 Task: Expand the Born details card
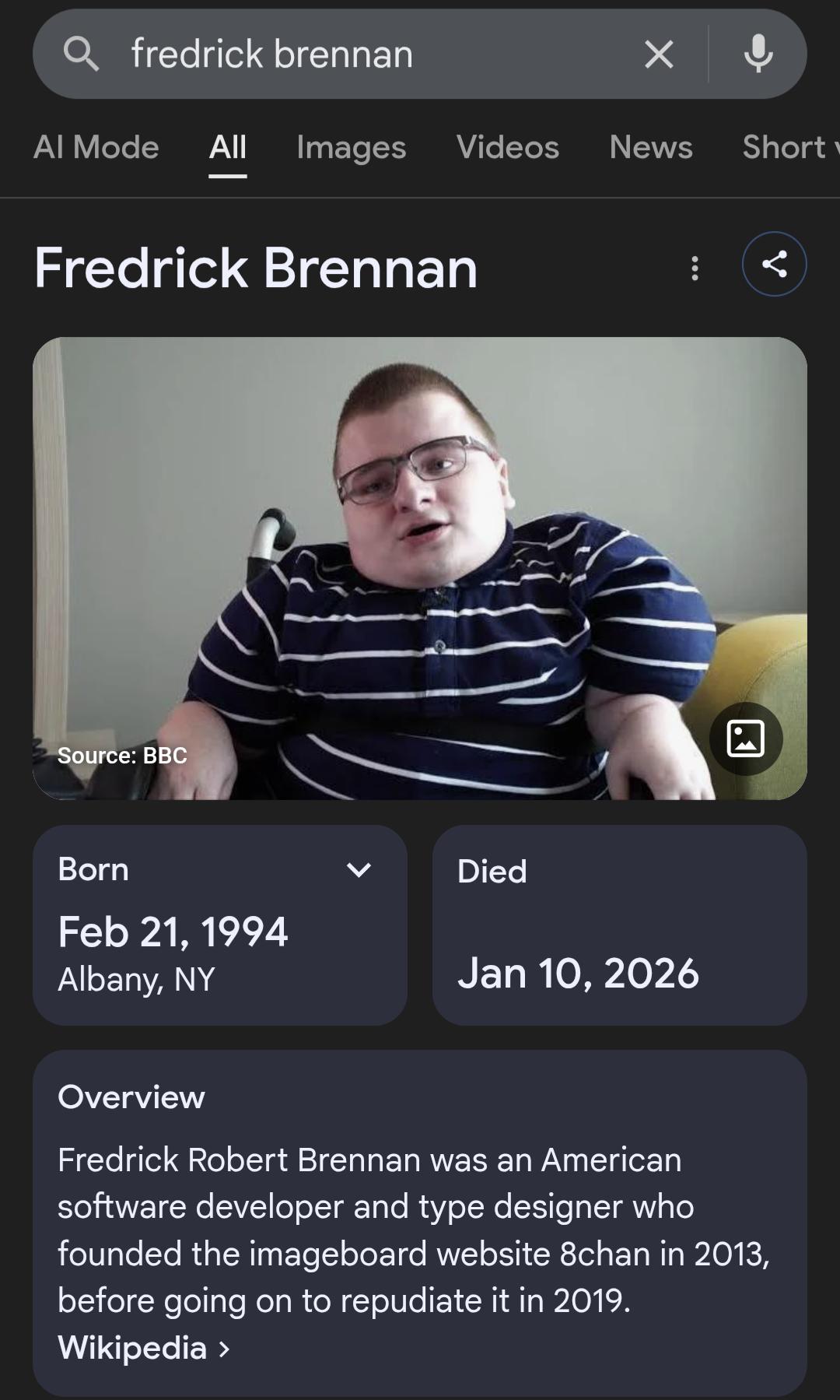tap(359, 870)
